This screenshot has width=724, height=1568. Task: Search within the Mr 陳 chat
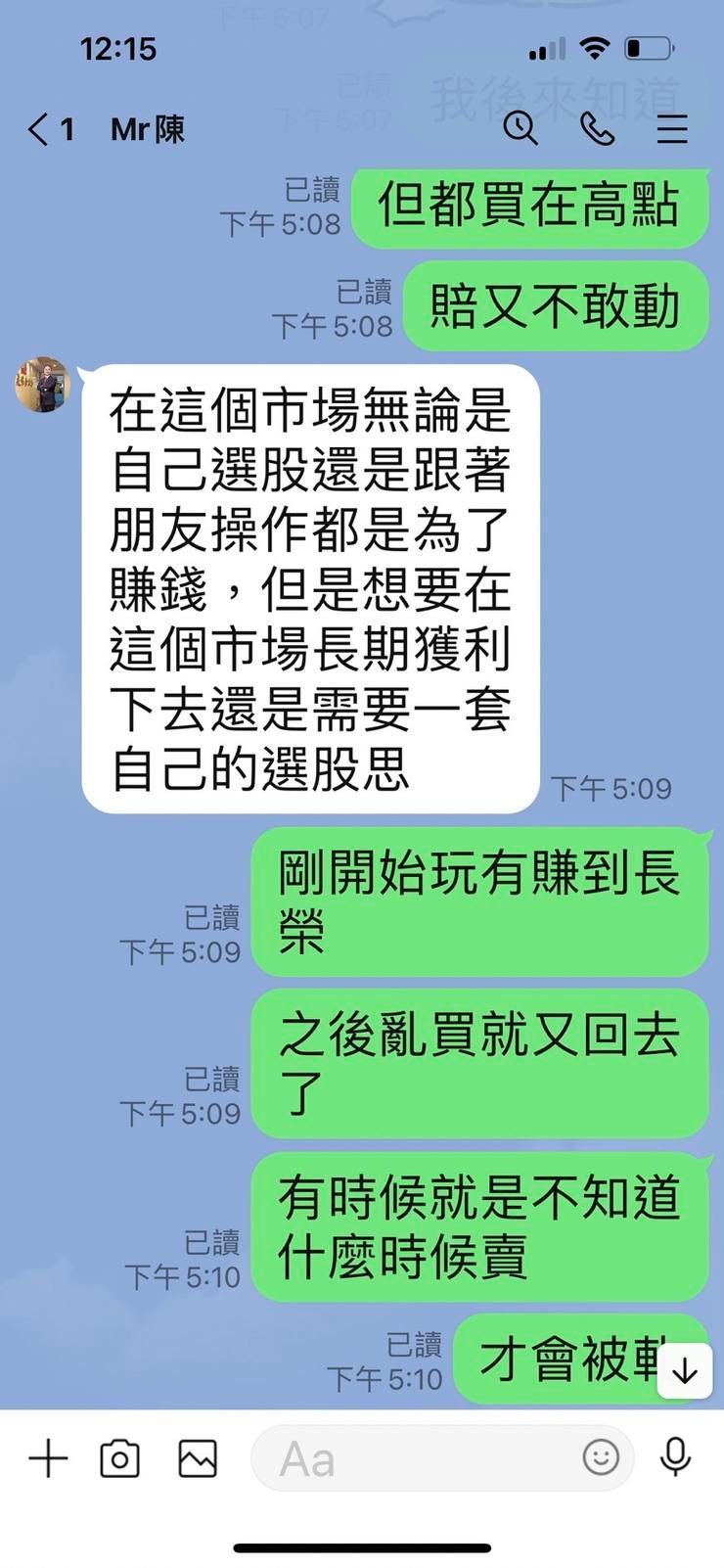520,128
